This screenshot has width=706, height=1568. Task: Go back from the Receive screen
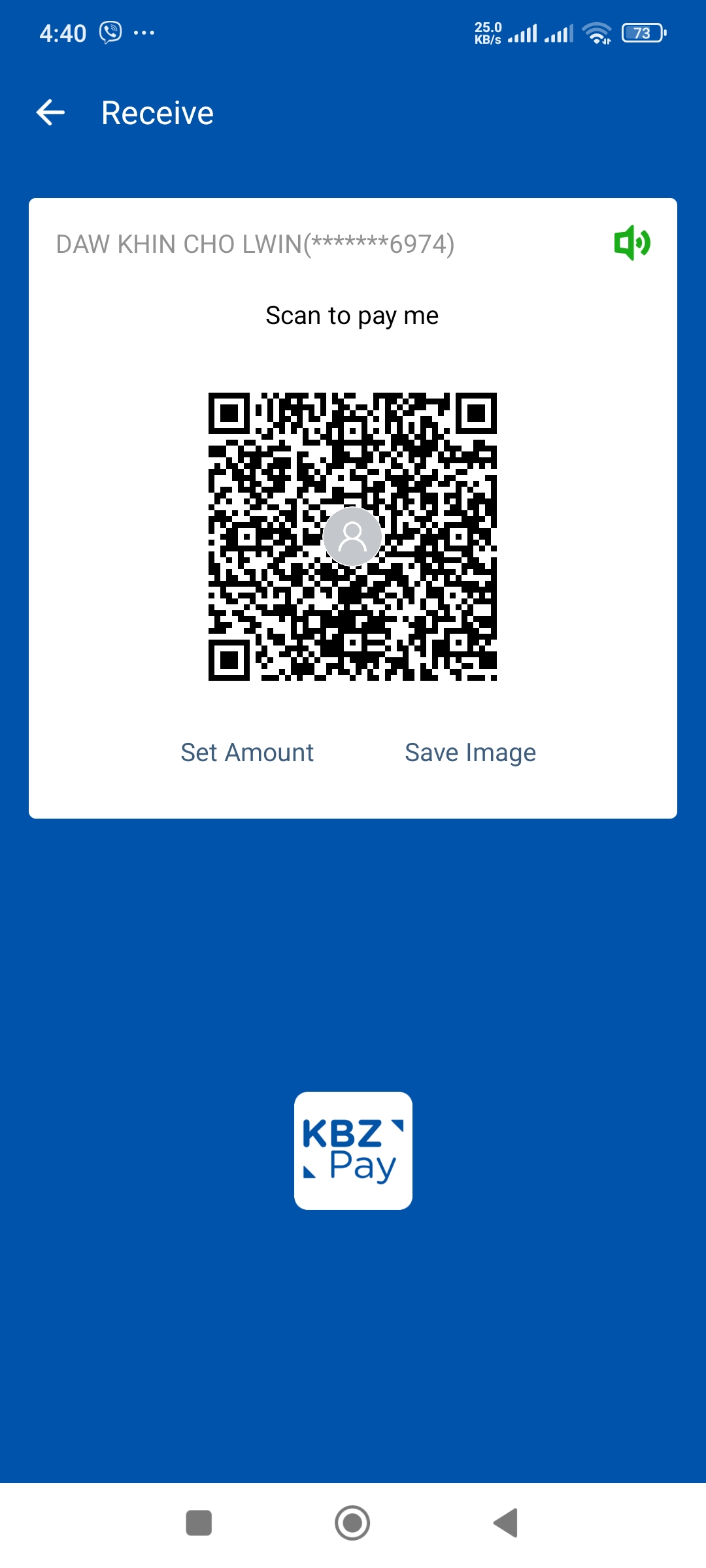(50, 113)
